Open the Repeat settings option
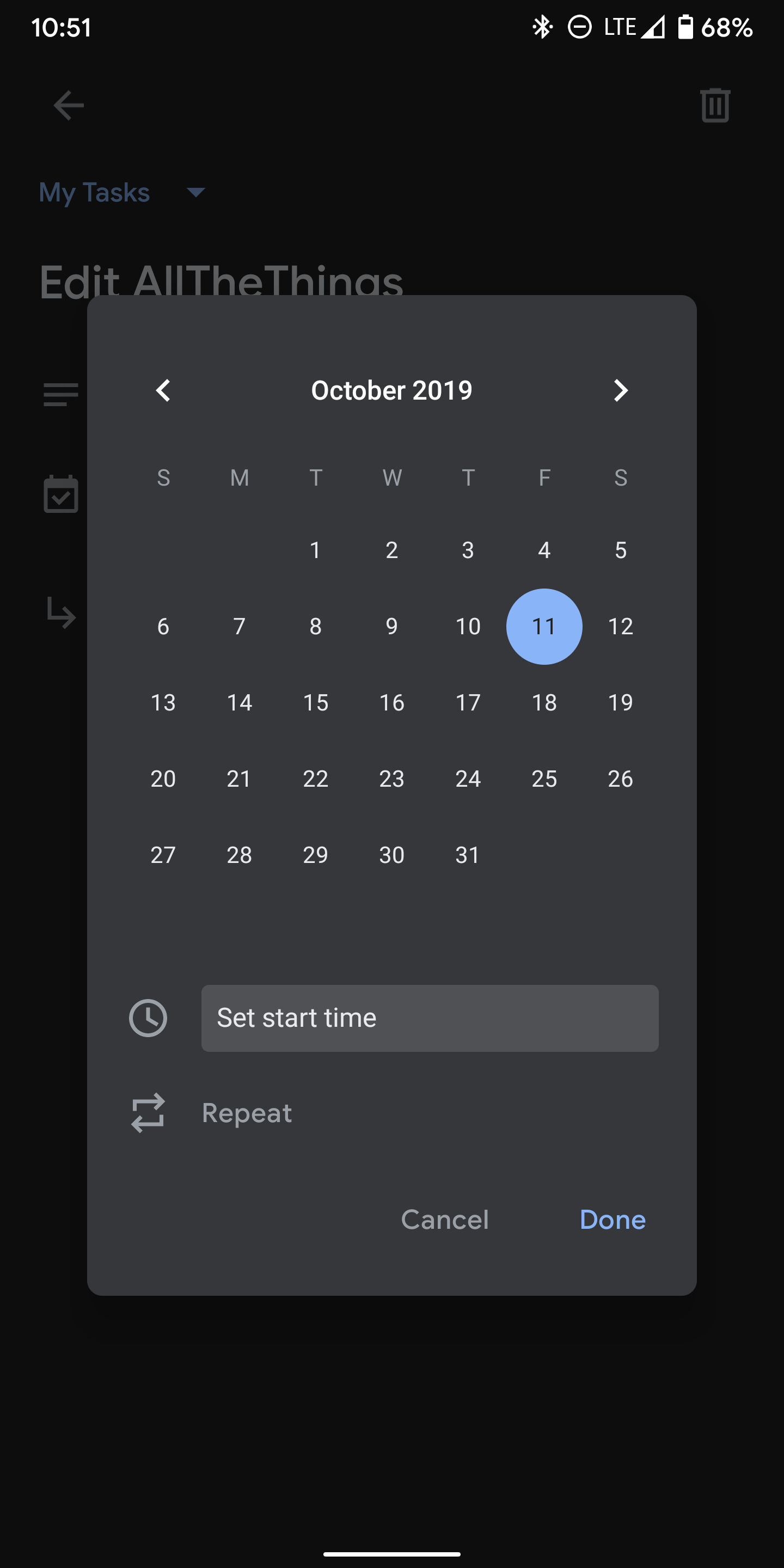 [x=247, y=1113]
